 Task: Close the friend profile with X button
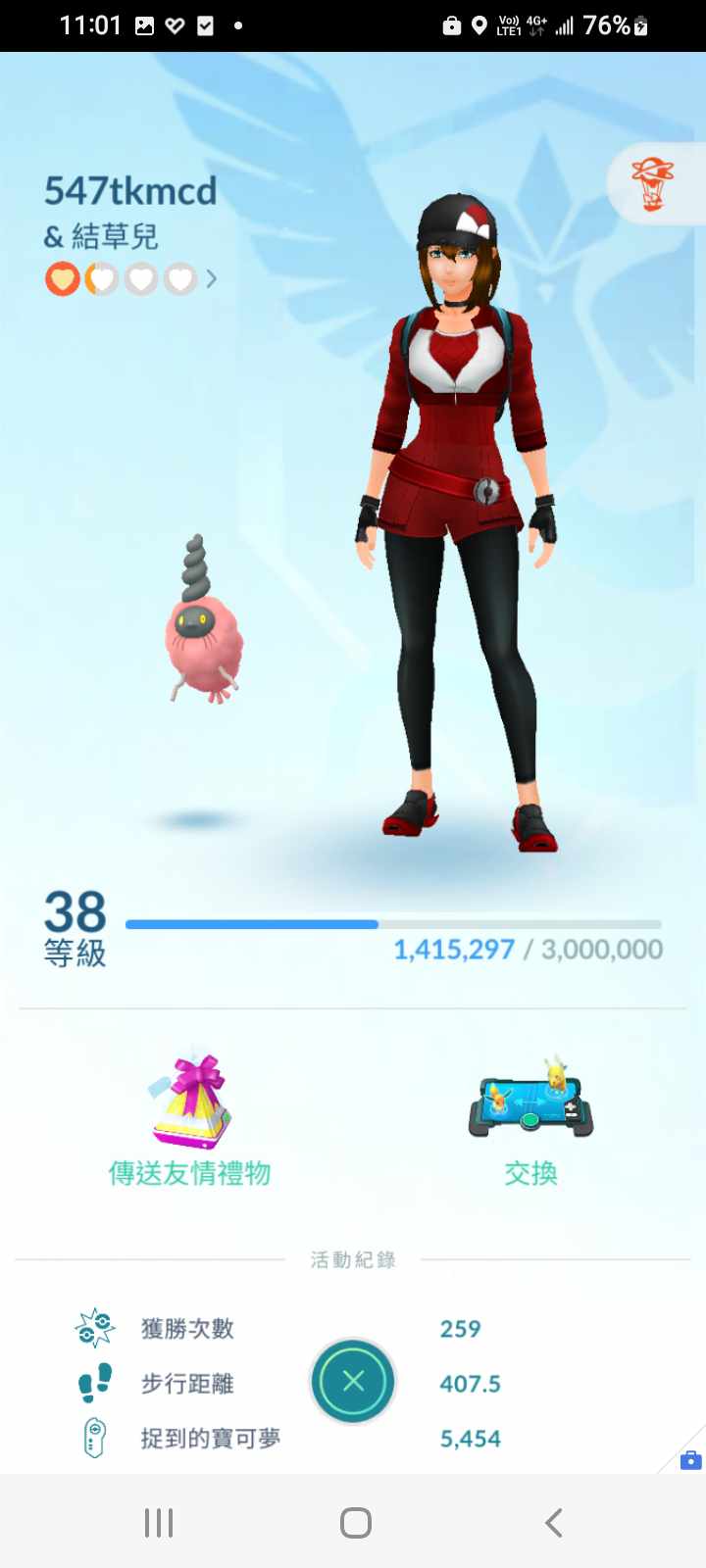353,1381
